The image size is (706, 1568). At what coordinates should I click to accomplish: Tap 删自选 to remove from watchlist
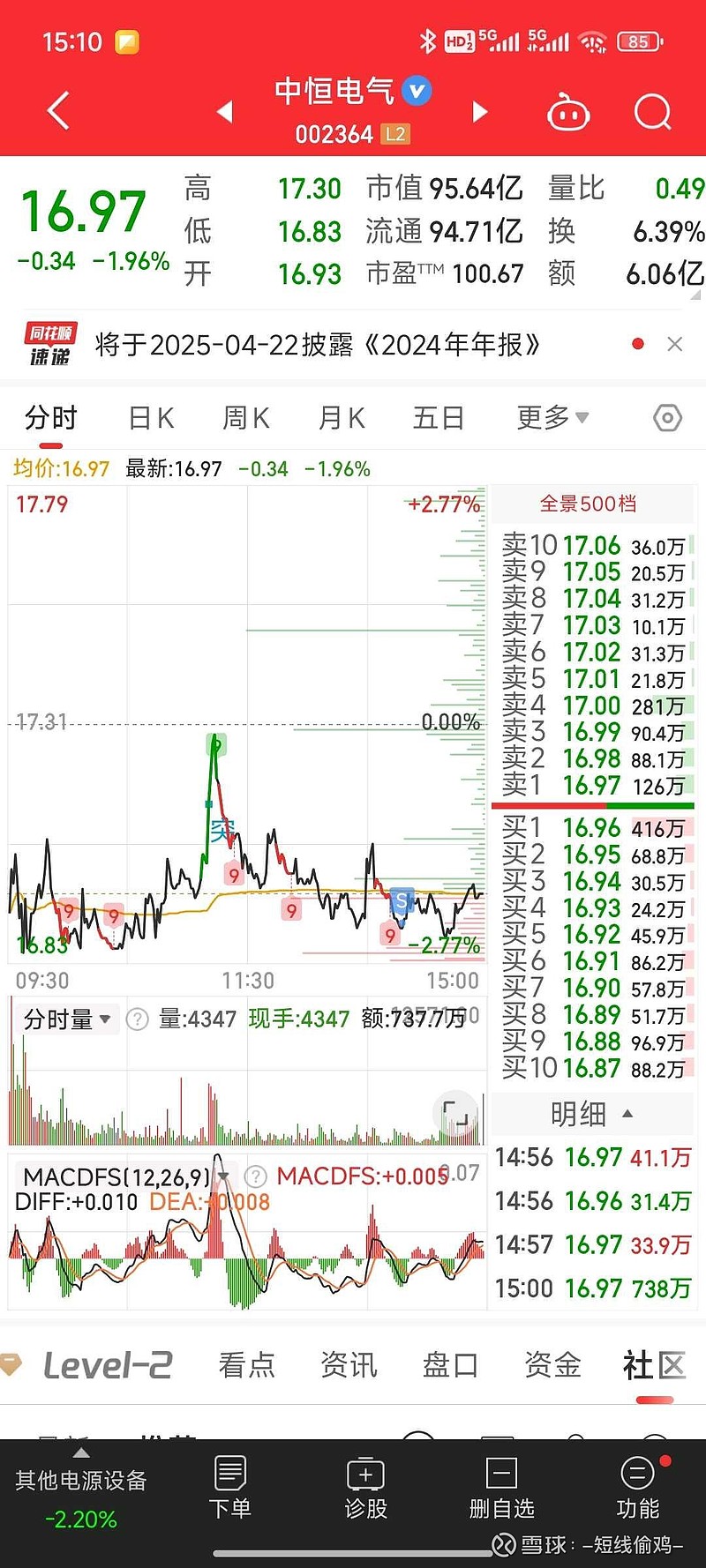point(501,1488)
